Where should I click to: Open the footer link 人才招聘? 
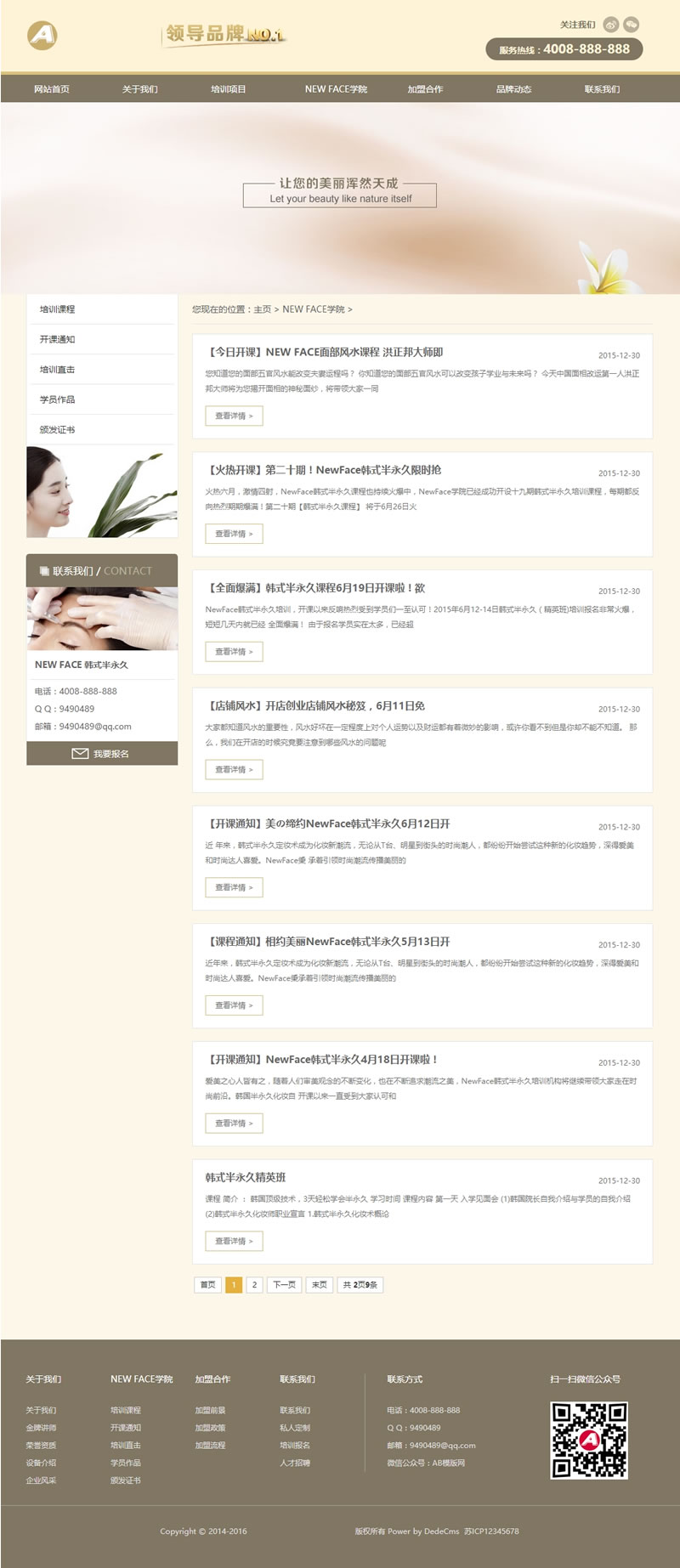(295, 1463)
